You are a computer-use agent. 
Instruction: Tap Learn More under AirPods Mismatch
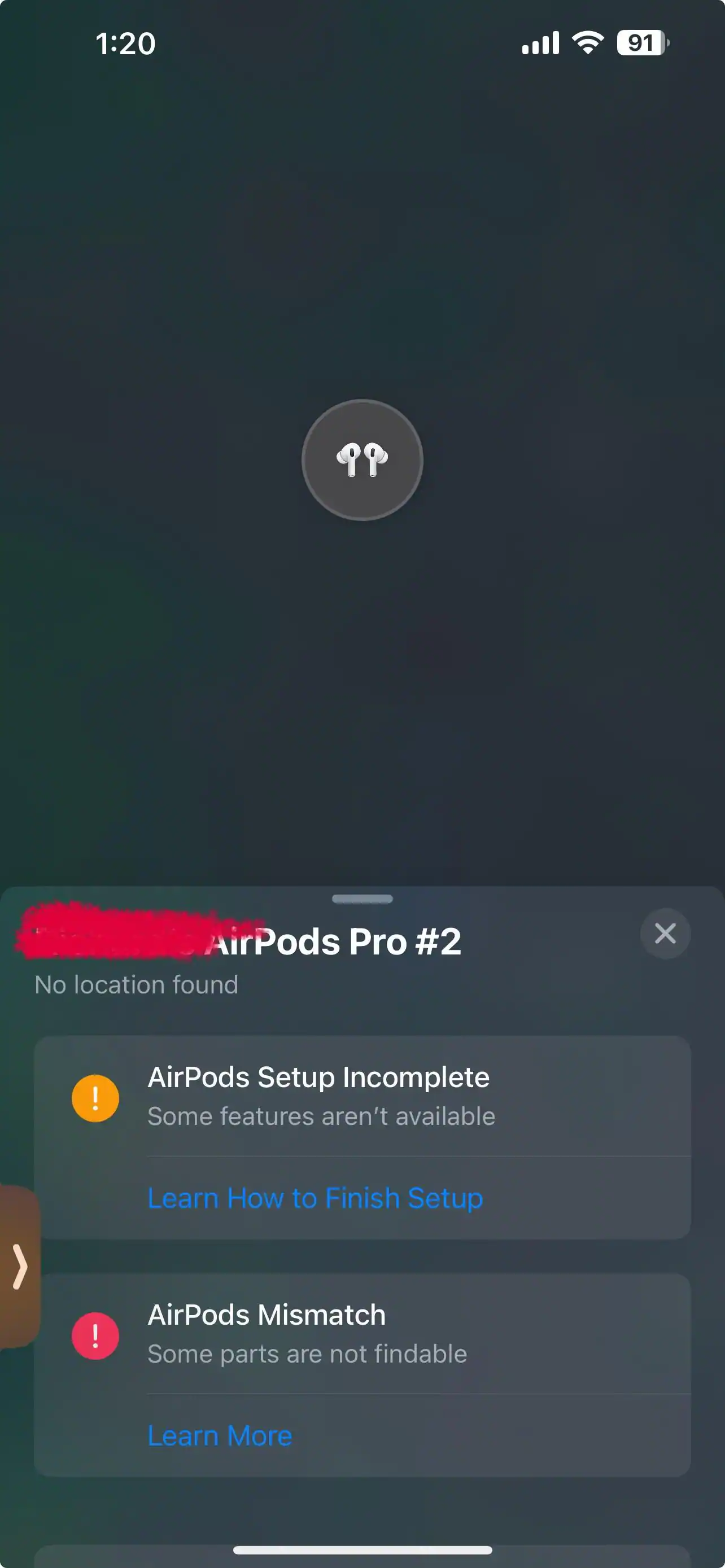click(220, 1435)
